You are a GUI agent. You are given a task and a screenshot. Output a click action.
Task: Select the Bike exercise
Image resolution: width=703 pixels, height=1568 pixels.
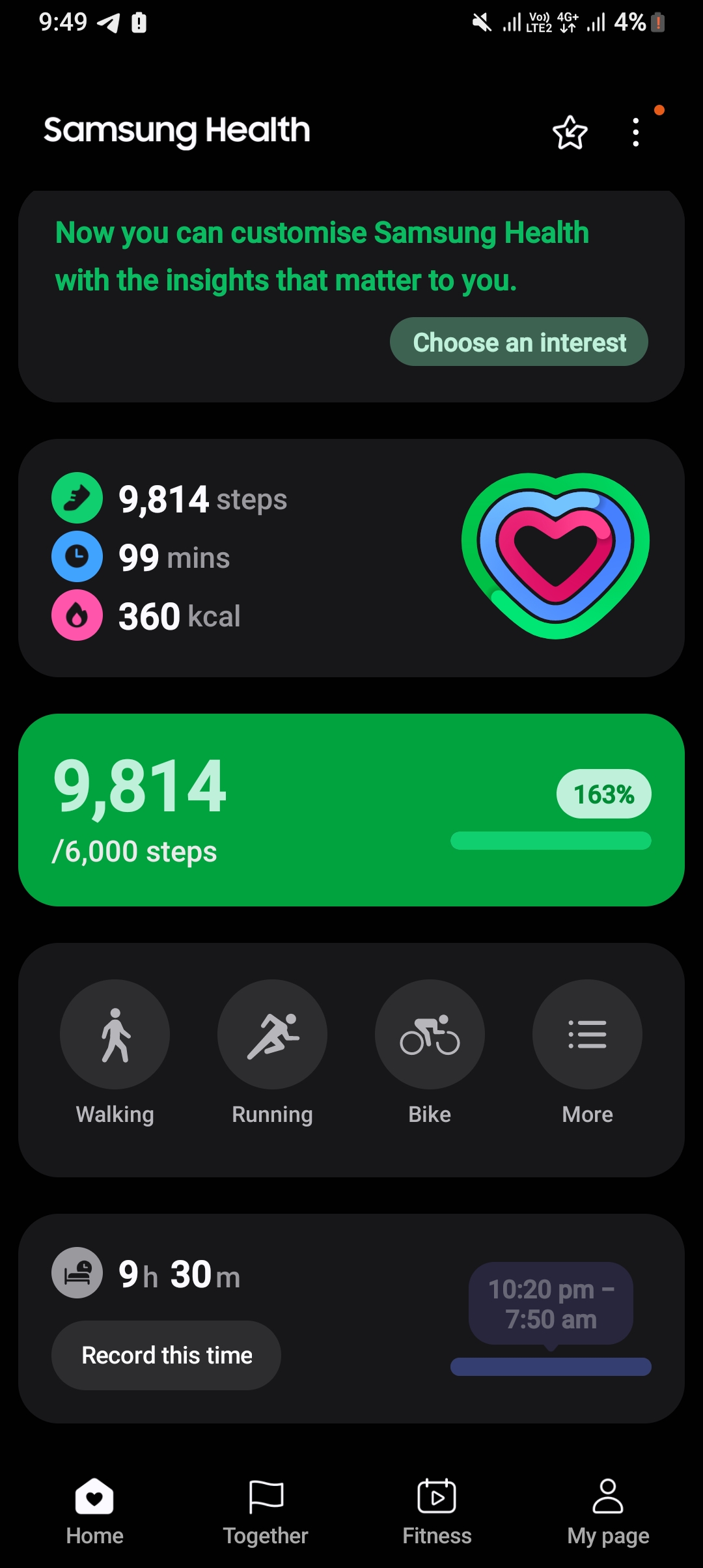tap(430, 1034)
